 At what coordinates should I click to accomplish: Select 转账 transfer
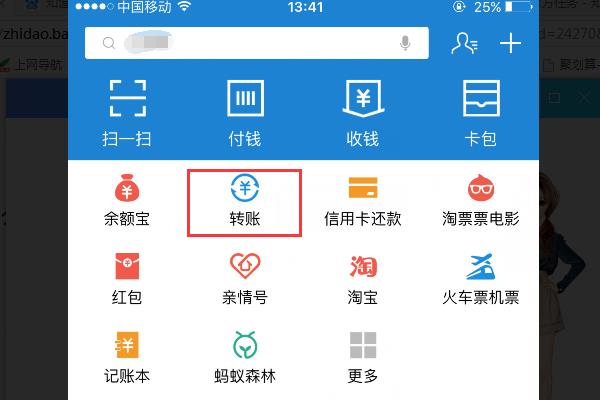(x=245, y=199)
